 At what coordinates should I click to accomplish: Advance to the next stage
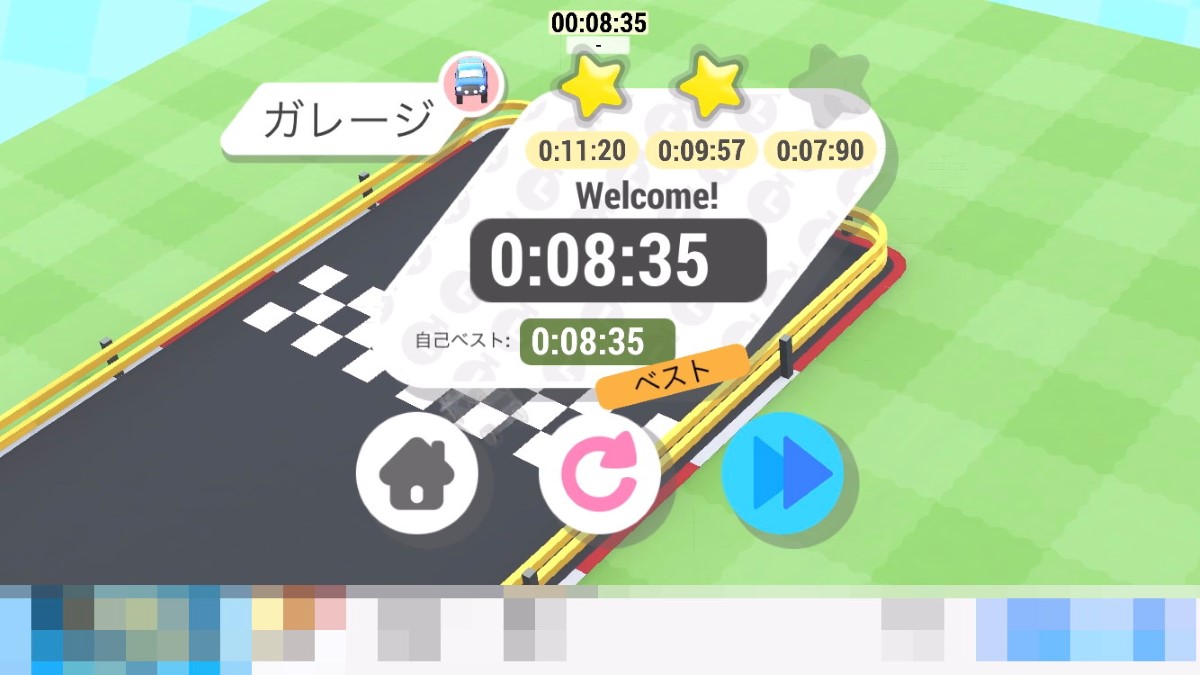783,473
